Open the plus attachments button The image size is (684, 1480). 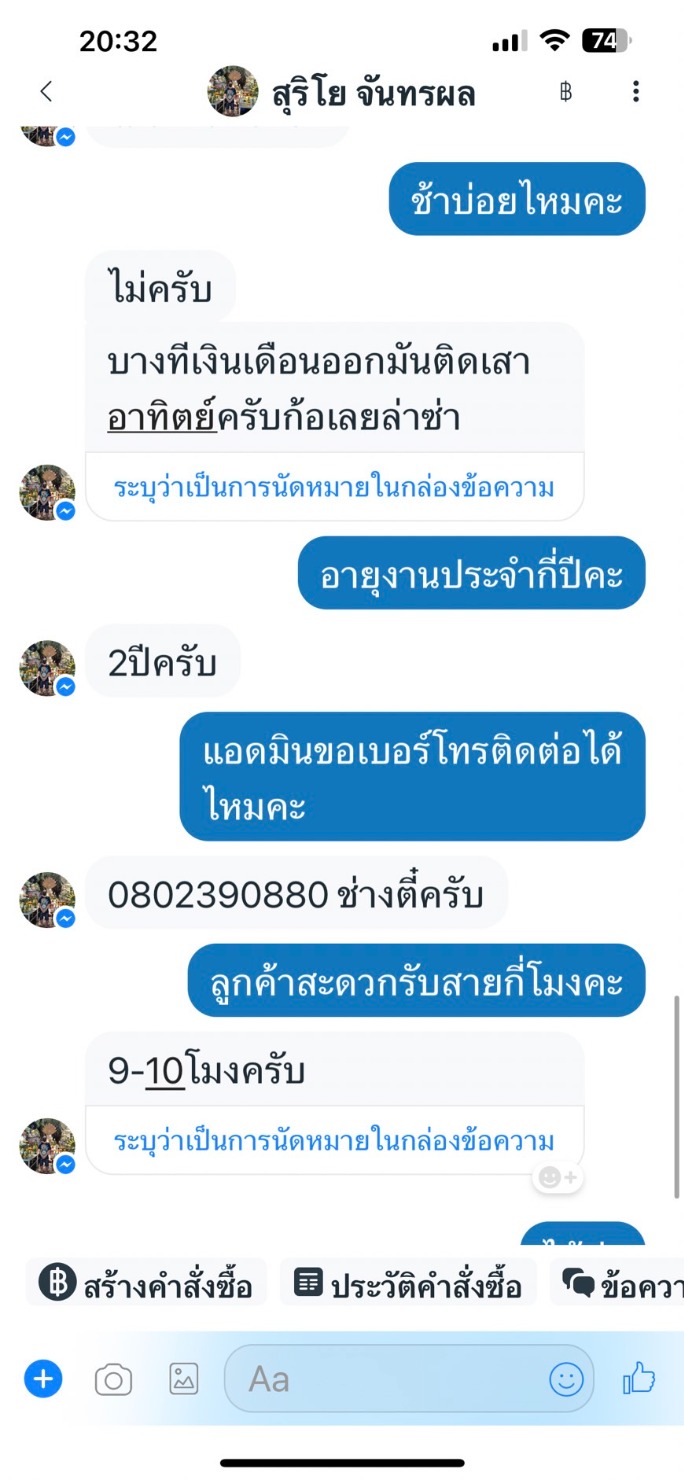coord(43,1379)
